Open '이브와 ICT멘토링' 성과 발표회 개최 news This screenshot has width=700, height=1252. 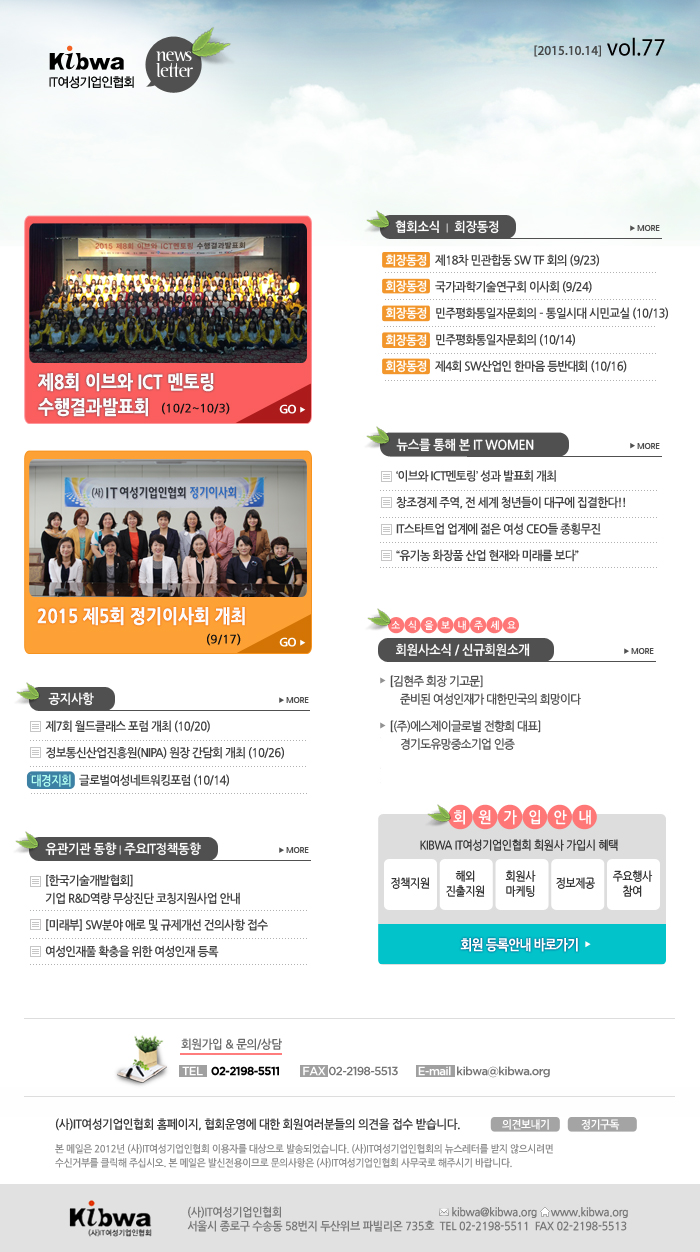point(476,476)
